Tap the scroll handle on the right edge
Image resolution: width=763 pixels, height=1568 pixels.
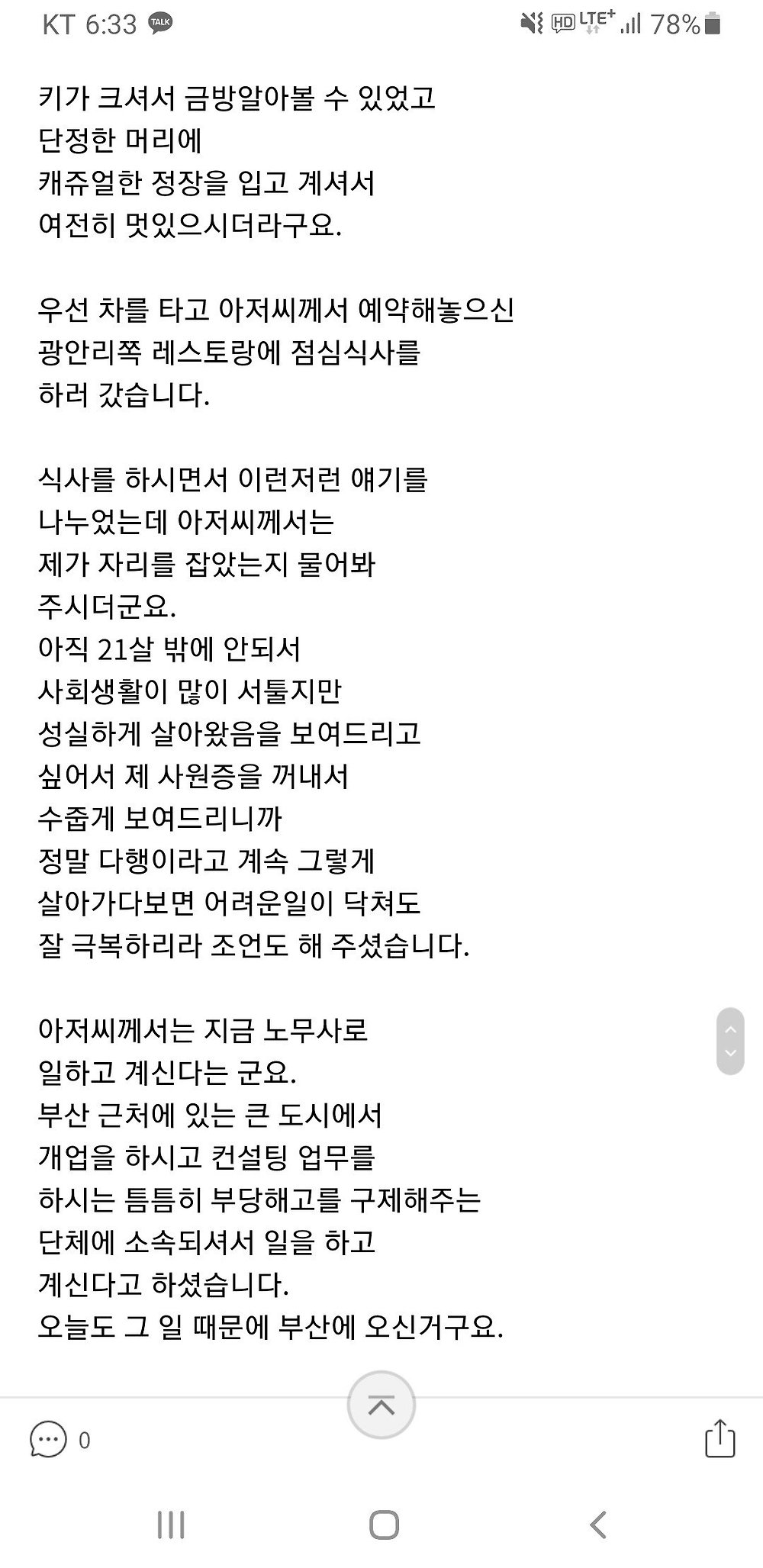point(730,1041)
